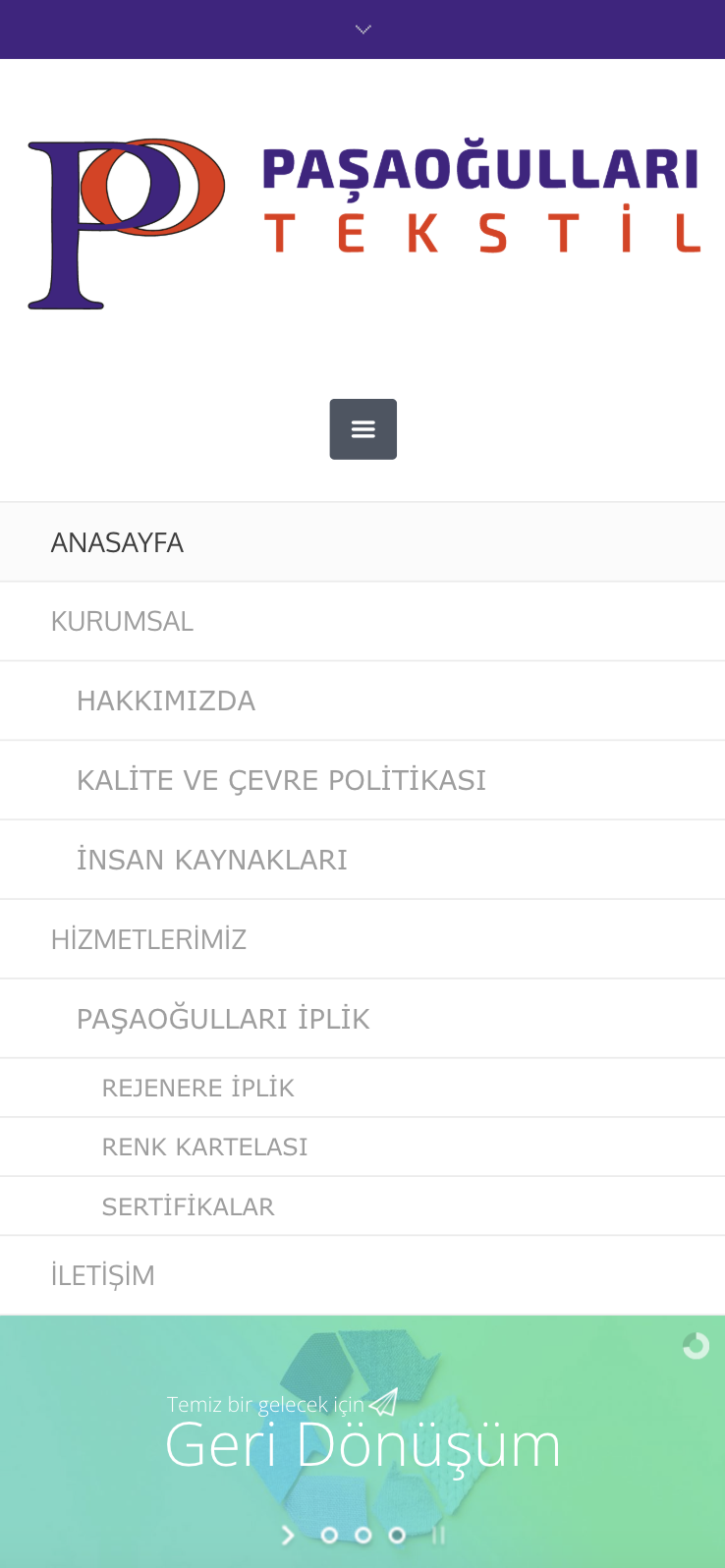Open the KURUMSAL menu item
Viewport: 725px width, 1568px height.
122,622
